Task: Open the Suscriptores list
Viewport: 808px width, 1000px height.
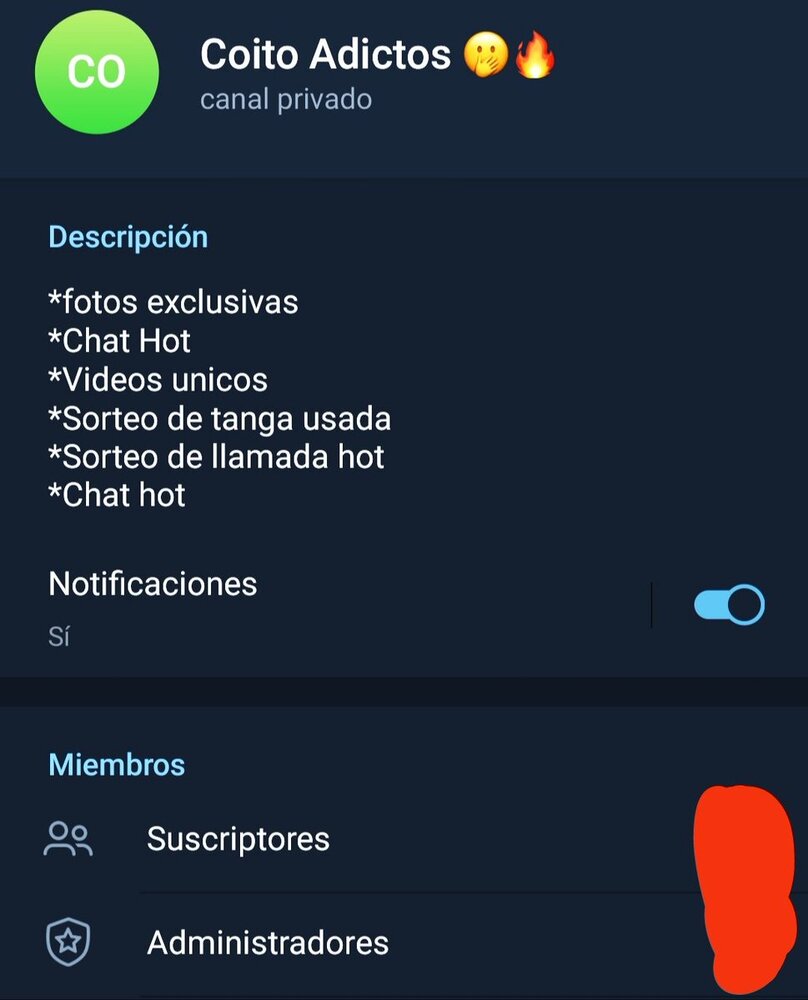Action: coord(238,839)
